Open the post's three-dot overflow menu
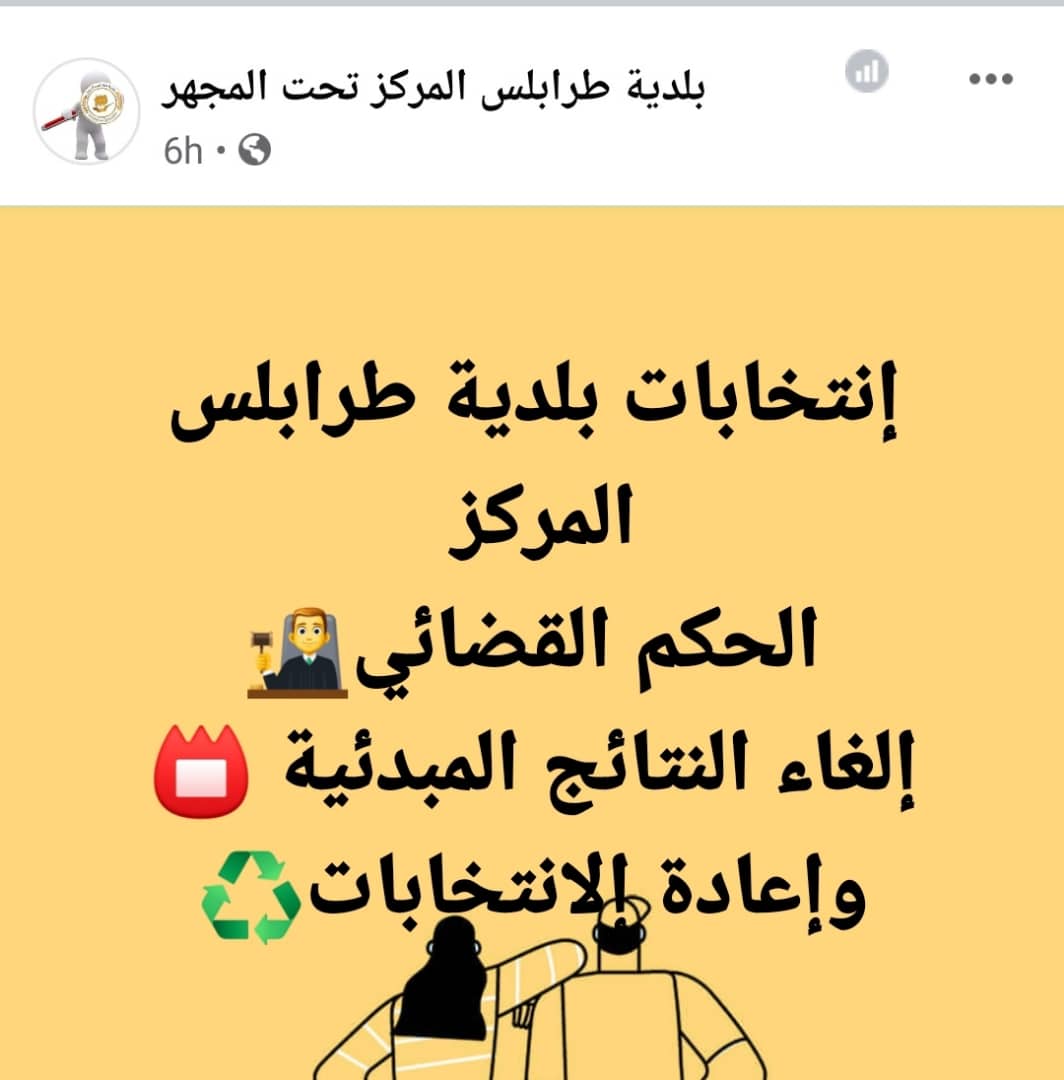This screenshot has width=1064, height=1080. tap(991, 79)
